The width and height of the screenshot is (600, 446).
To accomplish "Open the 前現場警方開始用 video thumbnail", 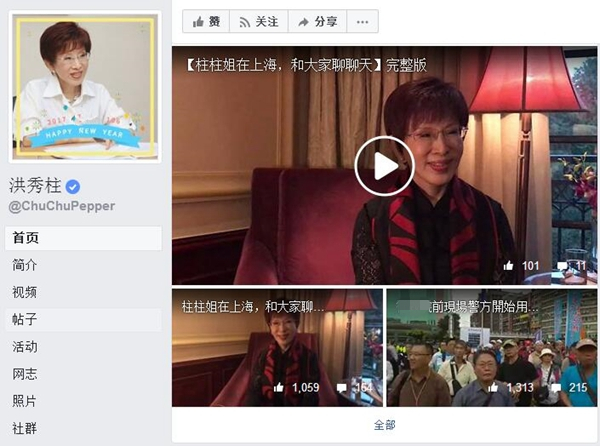I will (491, 347).
